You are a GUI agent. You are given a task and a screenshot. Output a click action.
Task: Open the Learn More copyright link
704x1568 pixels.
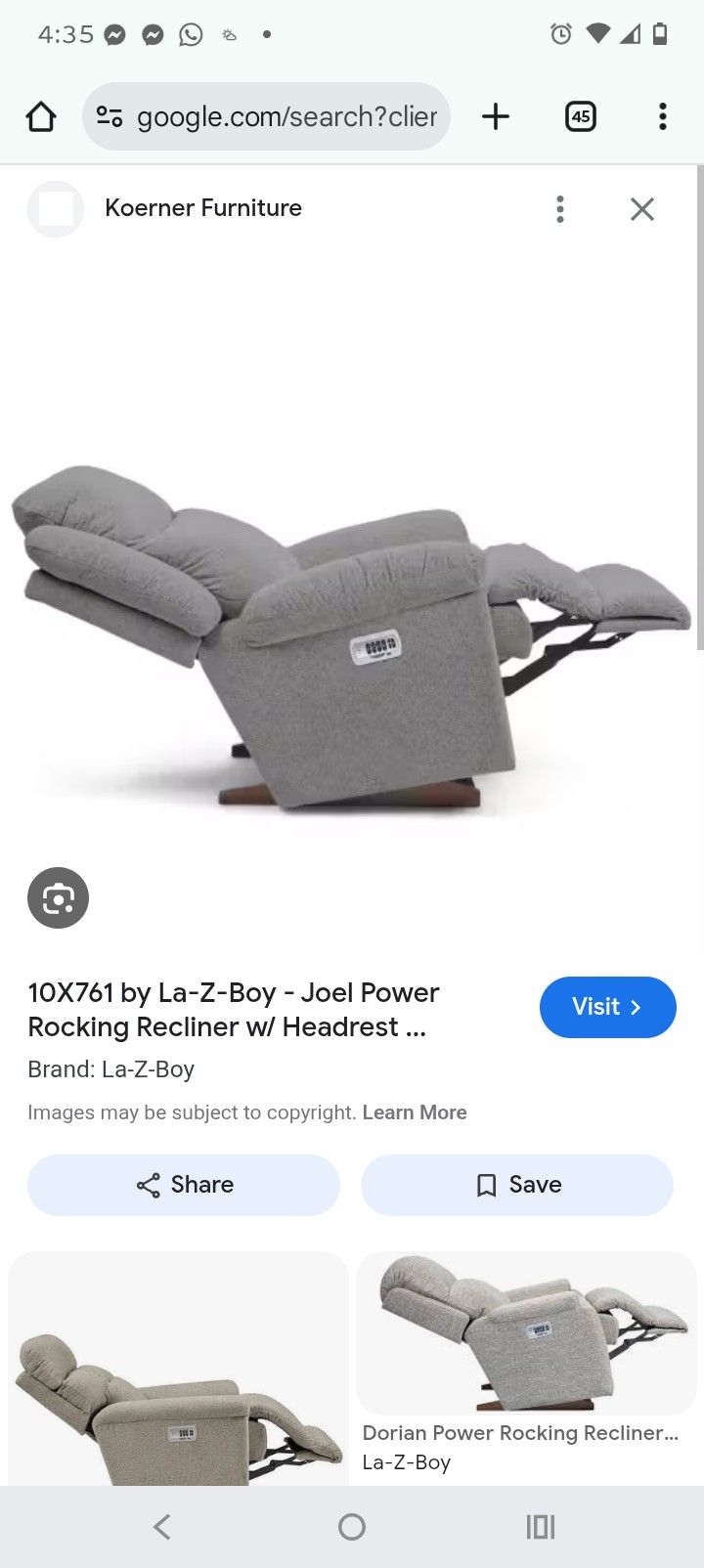[415, 1111]
